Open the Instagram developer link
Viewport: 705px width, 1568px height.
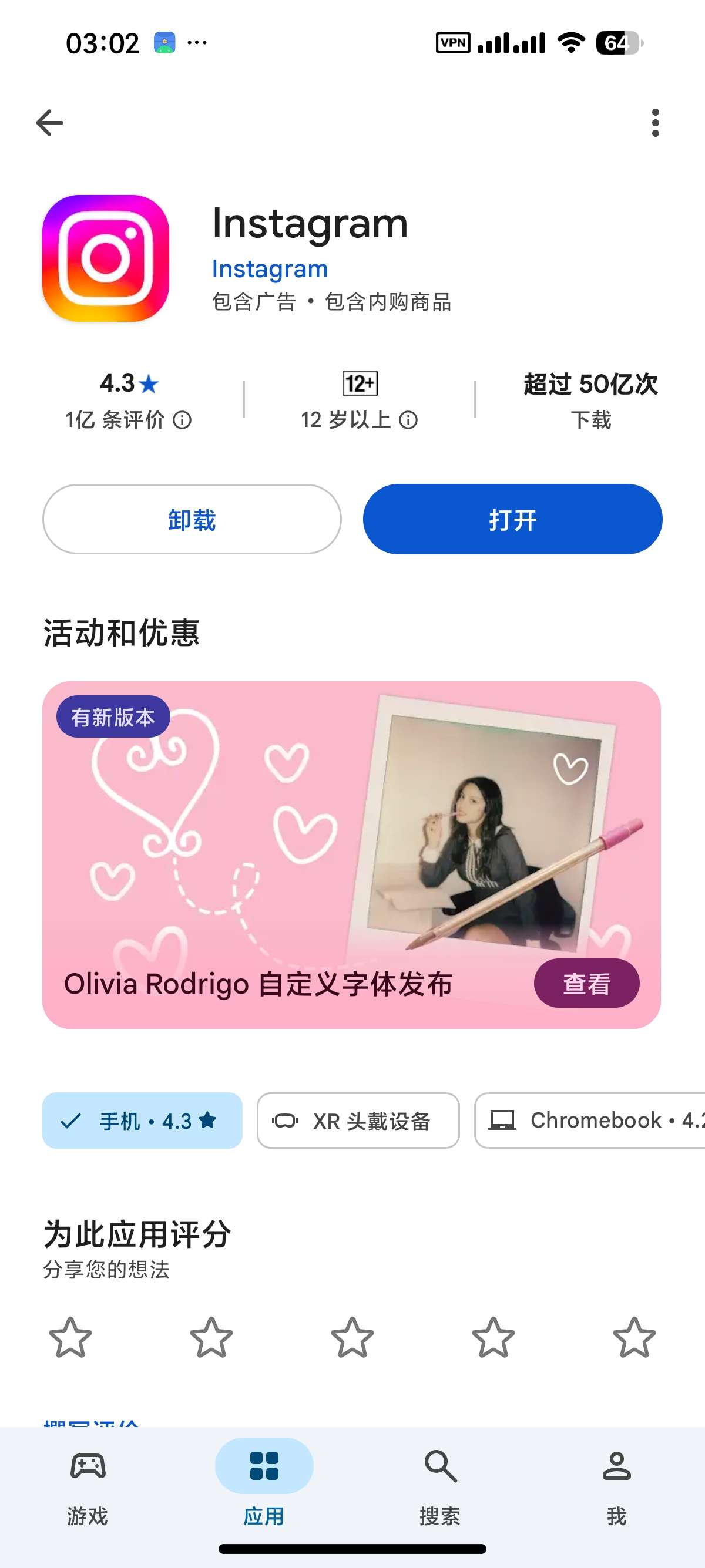click(270, 268)
